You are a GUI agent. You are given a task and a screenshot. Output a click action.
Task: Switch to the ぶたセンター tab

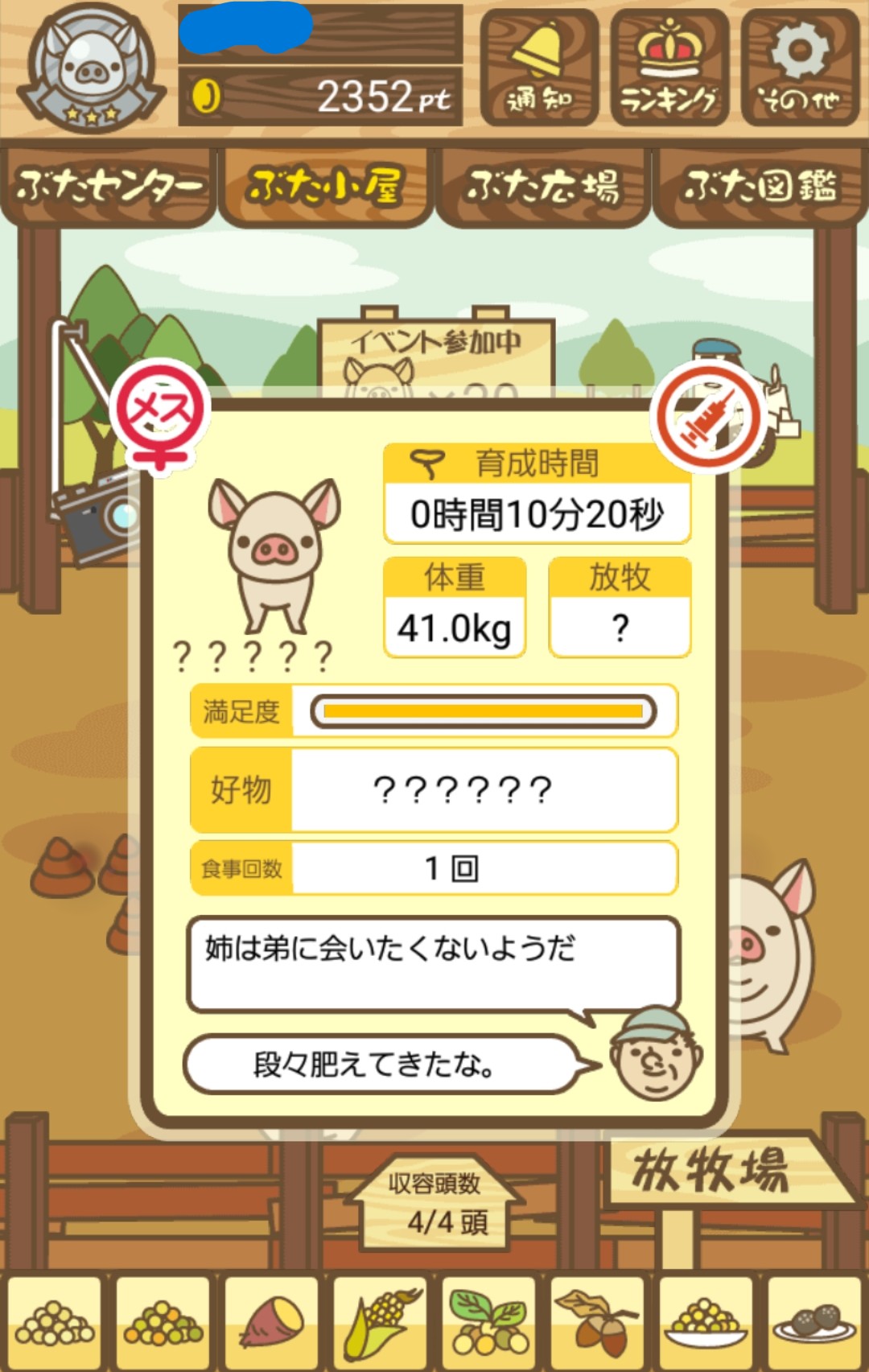point(109,186)
